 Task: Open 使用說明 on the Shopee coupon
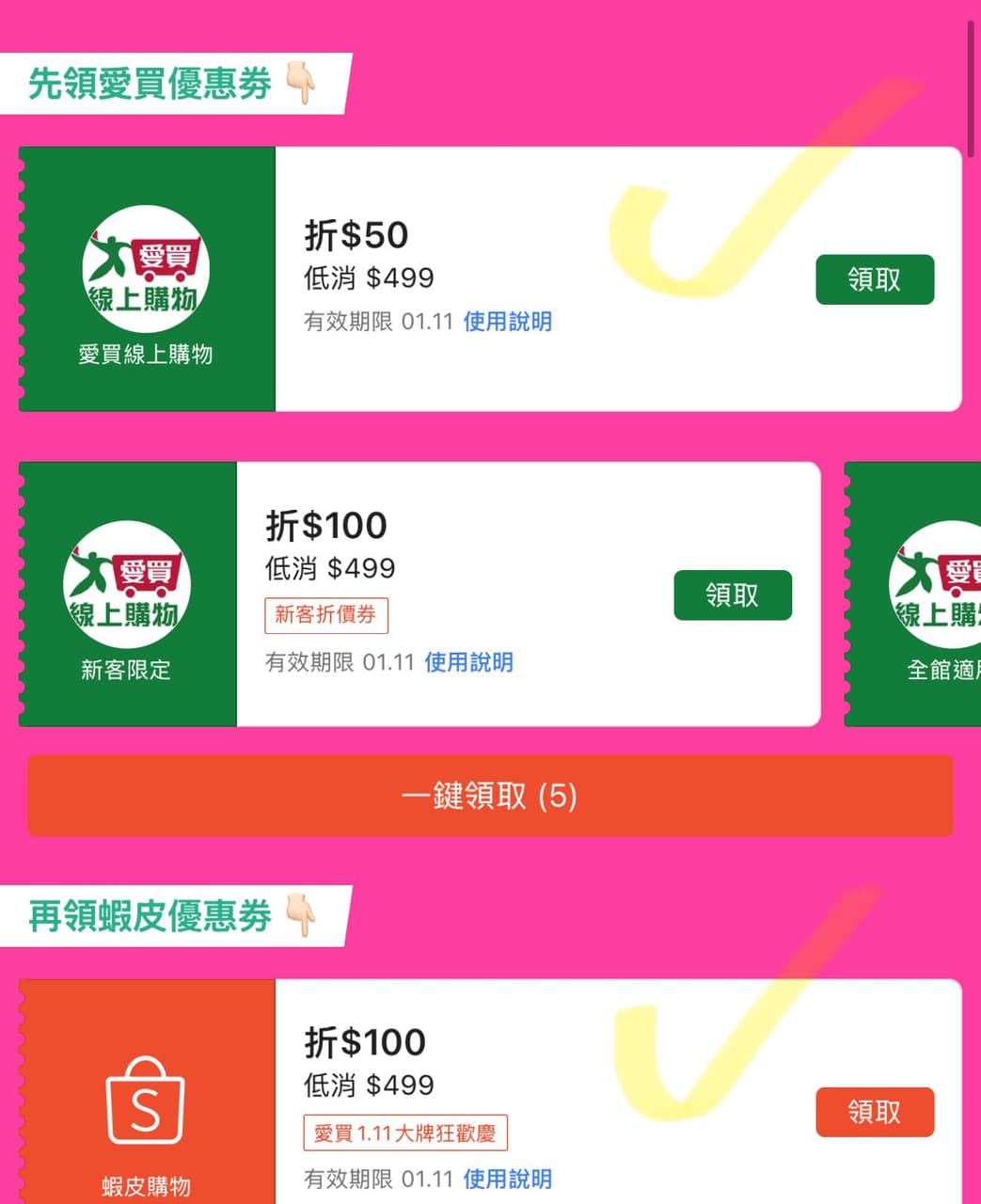[x=507, y=1179]
